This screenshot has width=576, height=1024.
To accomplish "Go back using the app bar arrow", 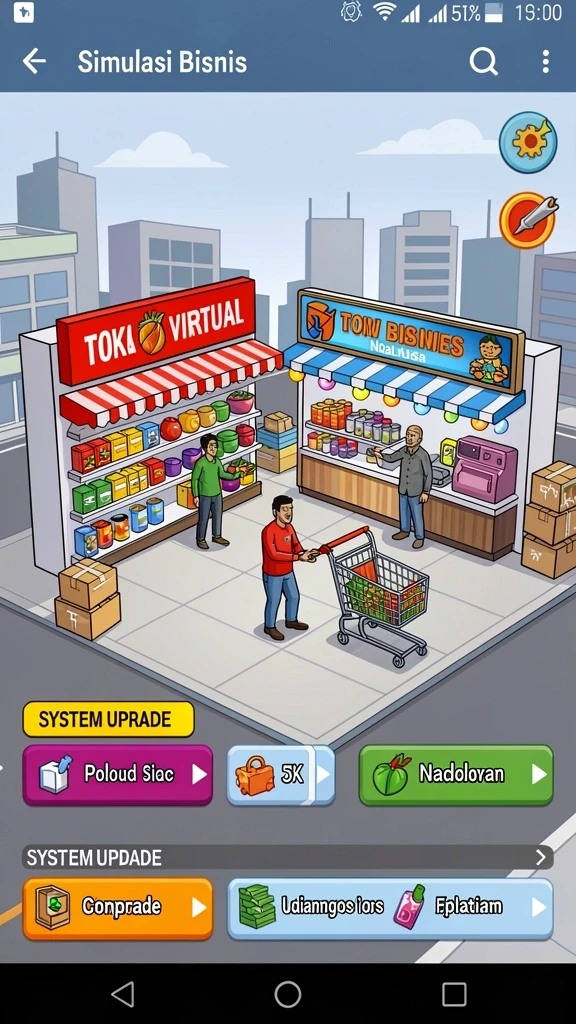I will point(34,62).
